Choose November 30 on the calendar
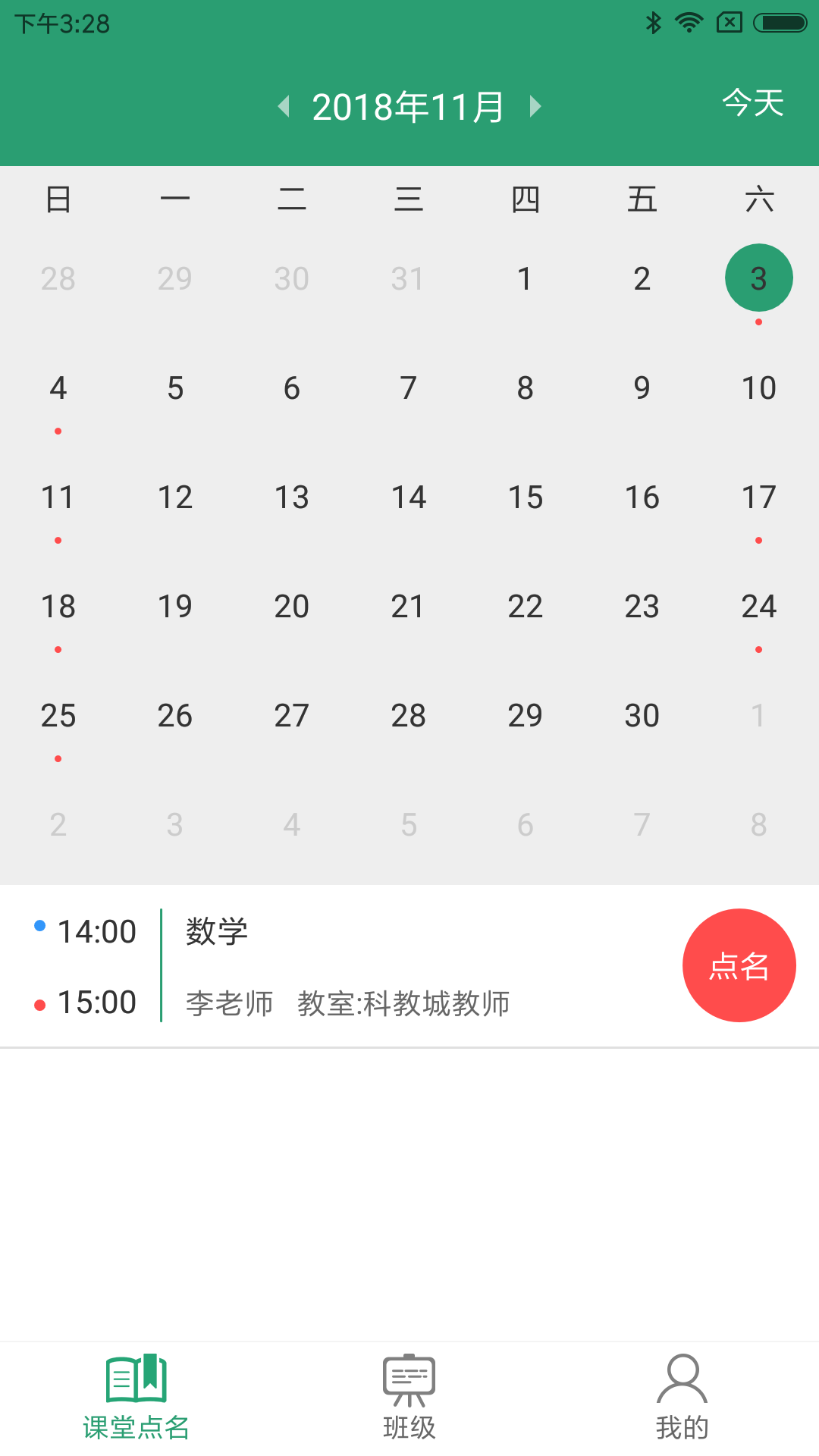This screenshot has width=819, height=1456. [642, 716]
